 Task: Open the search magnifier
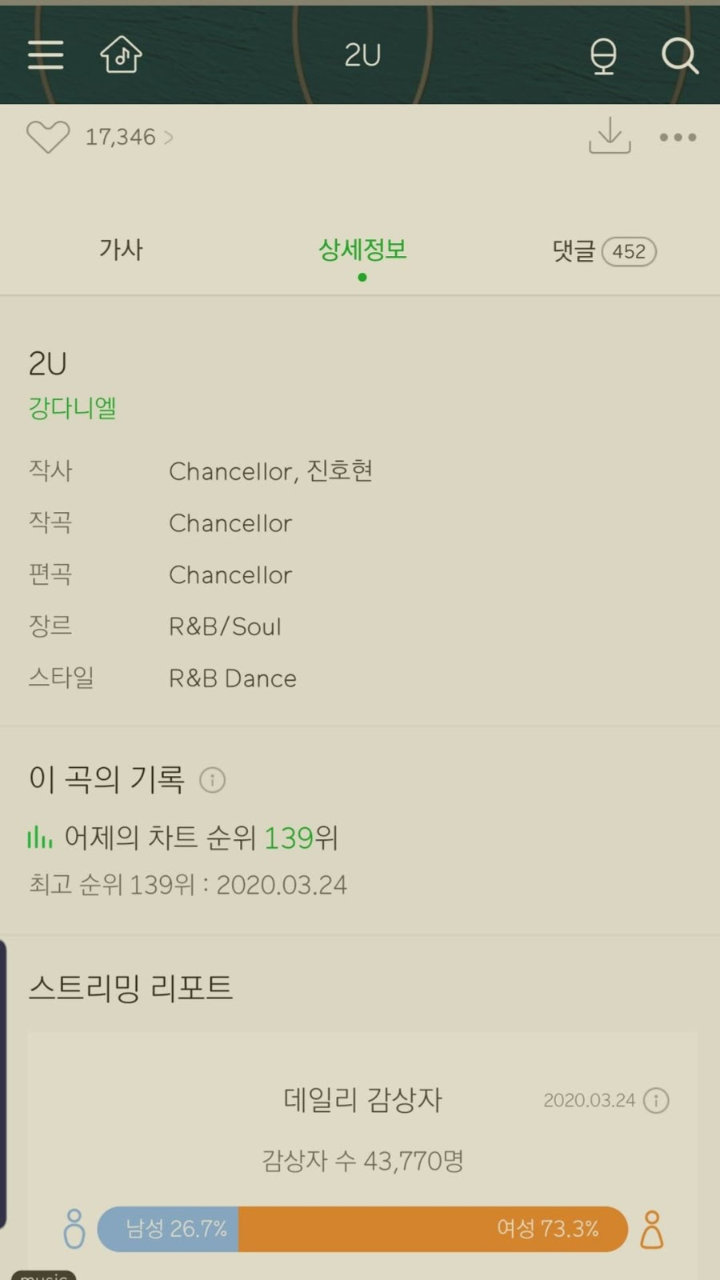[x=680, y=56]
